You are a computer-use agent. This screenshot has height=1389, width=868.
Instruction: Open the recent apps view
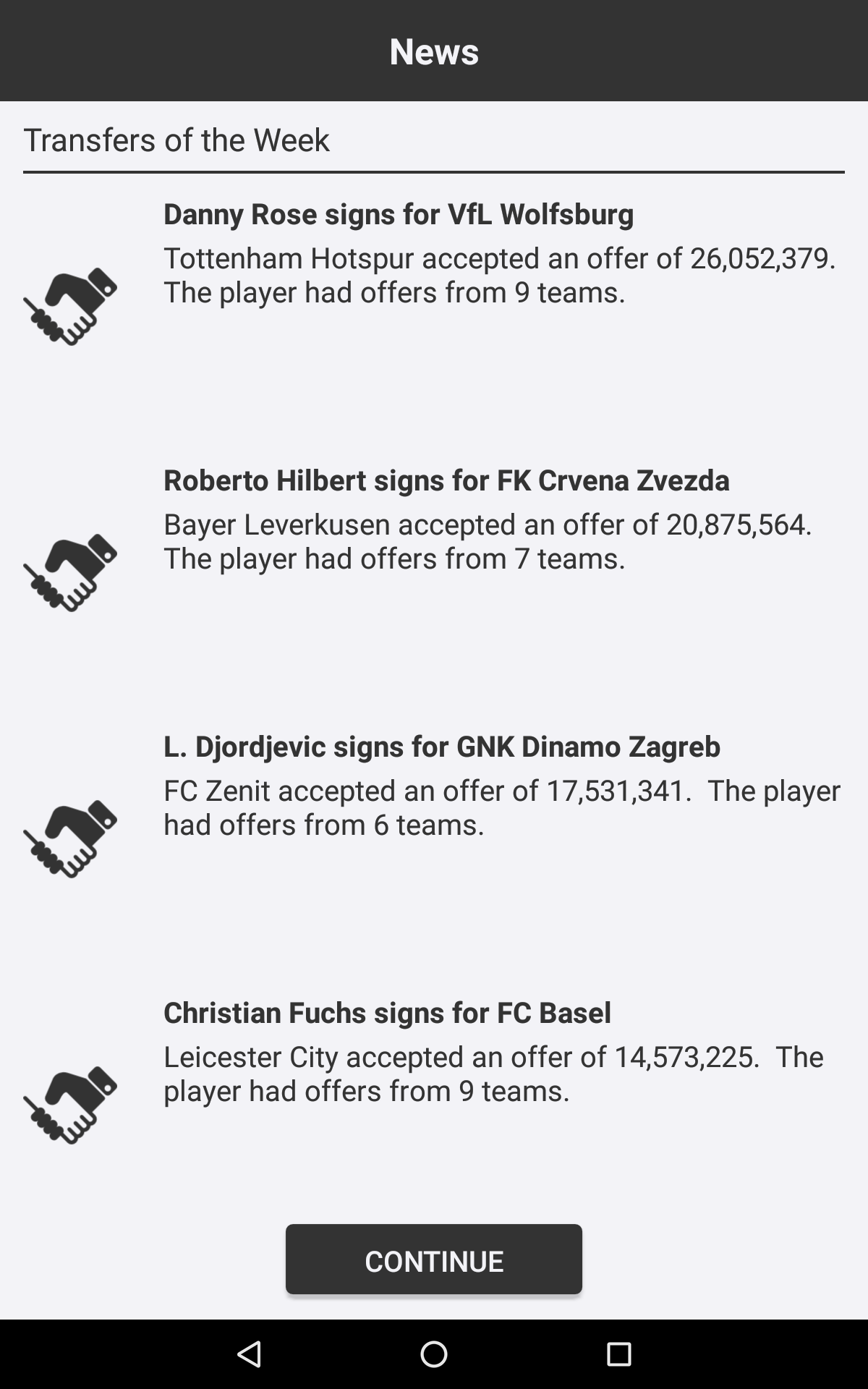pos(618,1354)
